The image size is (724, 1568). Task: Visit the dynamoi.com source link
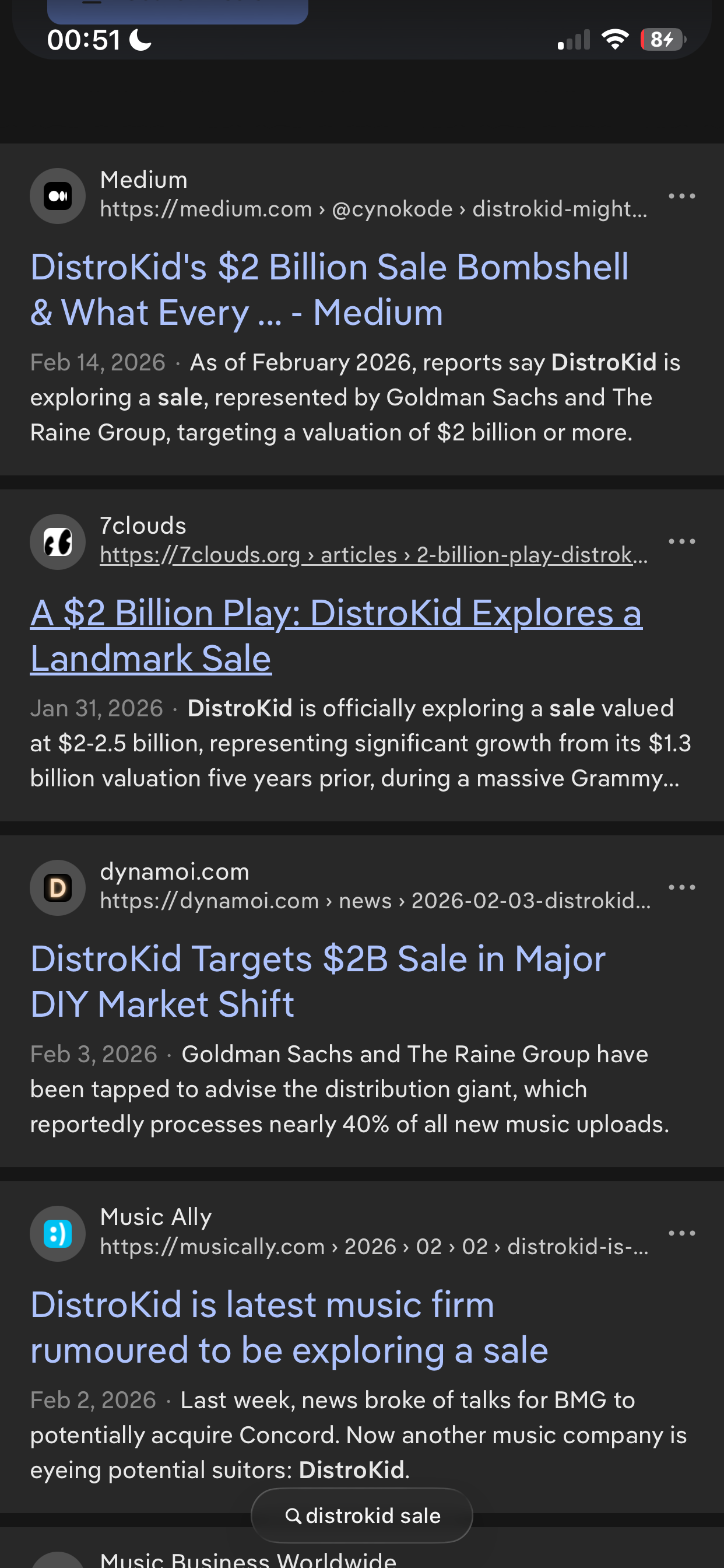pyautogui.click(x=375, y=901)
